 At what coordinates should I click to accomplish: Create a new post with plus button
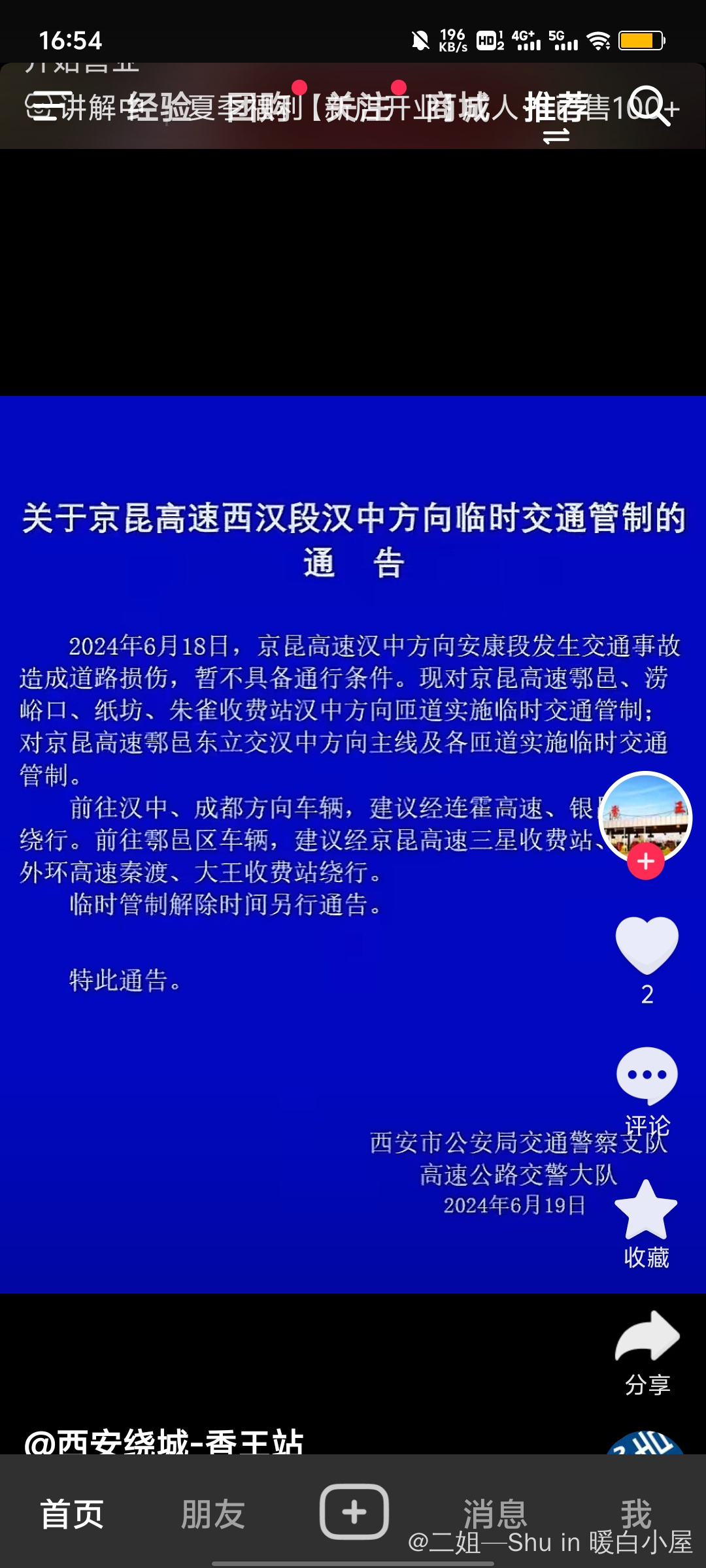click(x=354, y=1511)
